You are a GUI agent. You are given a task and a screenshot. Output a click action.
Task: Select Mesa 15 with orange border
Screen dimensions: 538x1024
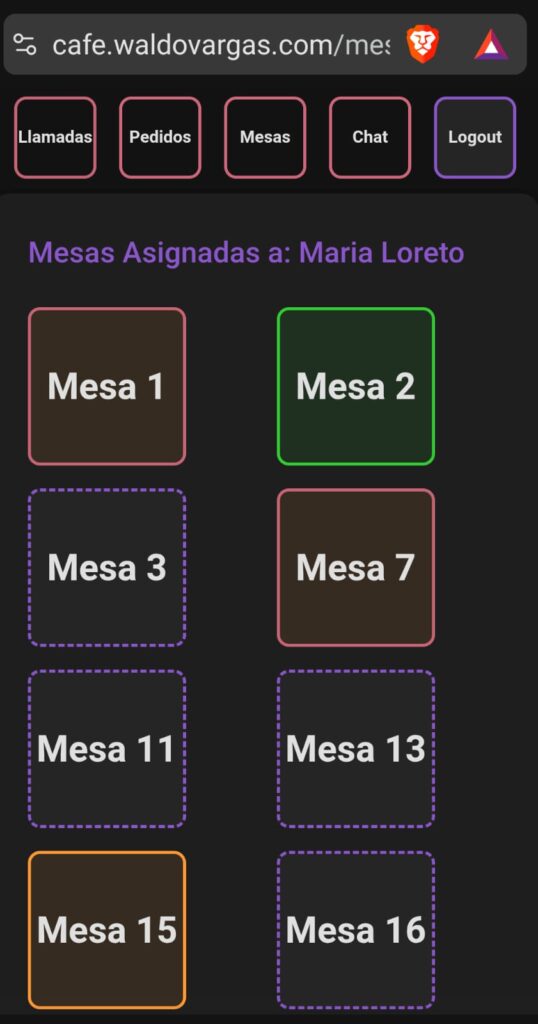tap(107, 930)
